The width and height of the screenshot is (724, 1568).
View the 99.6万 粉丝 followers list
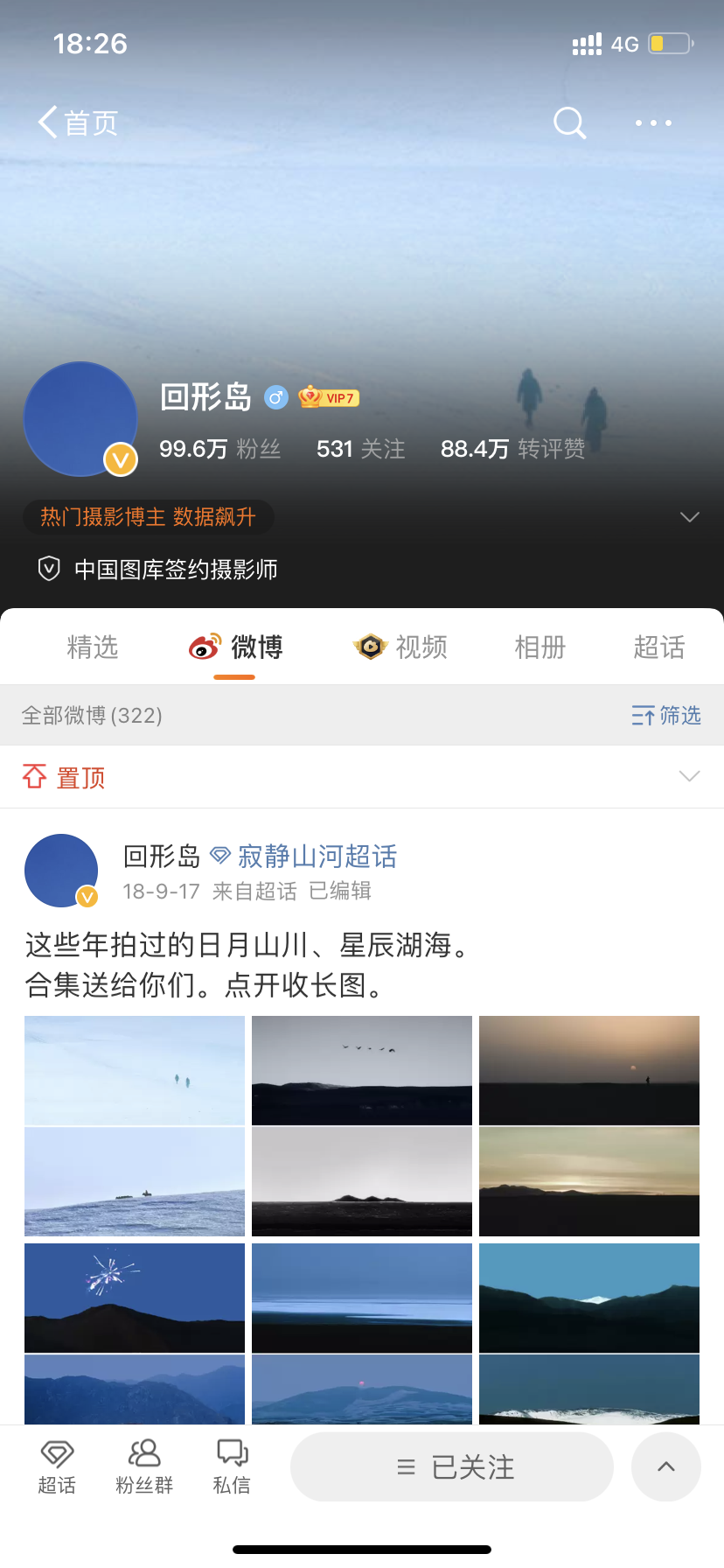(219, 449)
